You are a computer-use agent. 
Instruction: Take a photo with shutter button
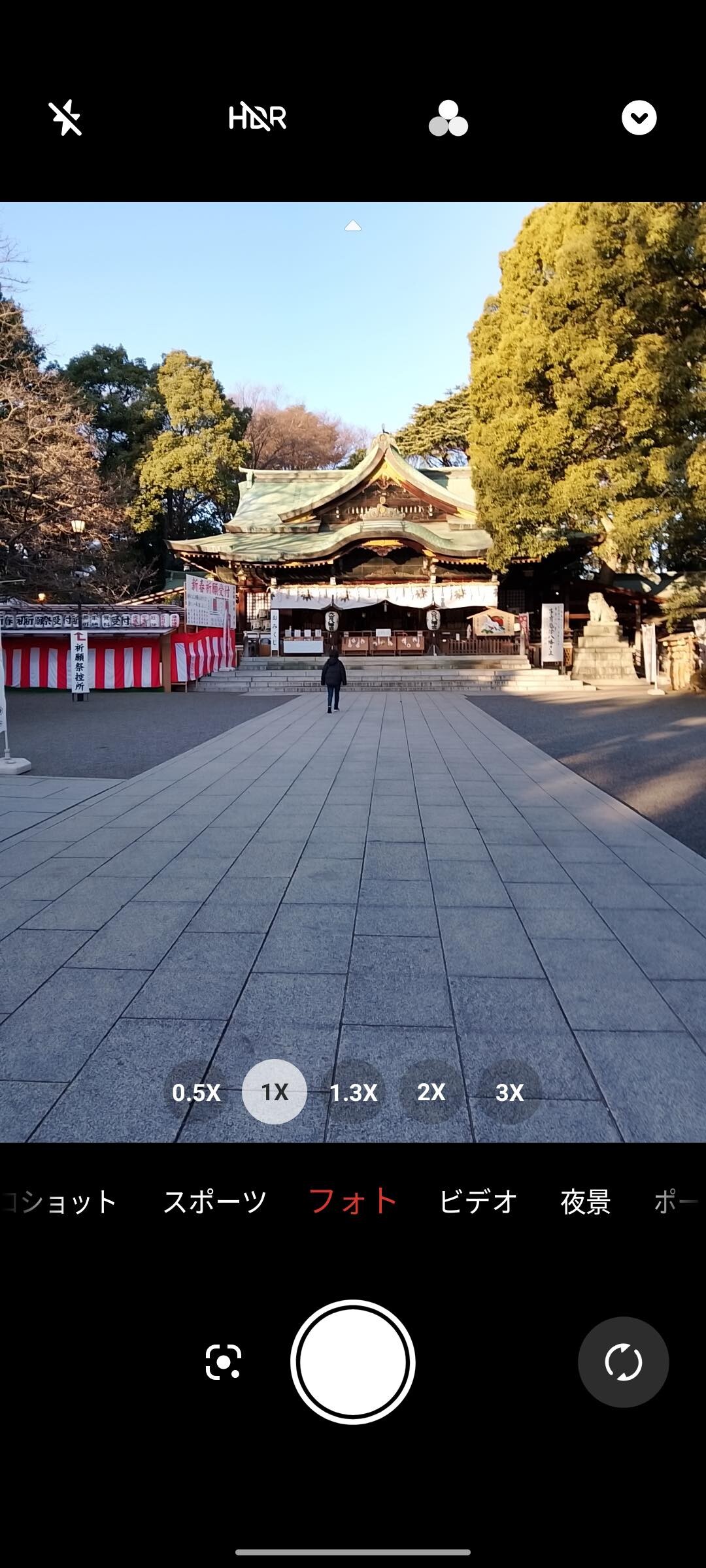[353, 1362]
